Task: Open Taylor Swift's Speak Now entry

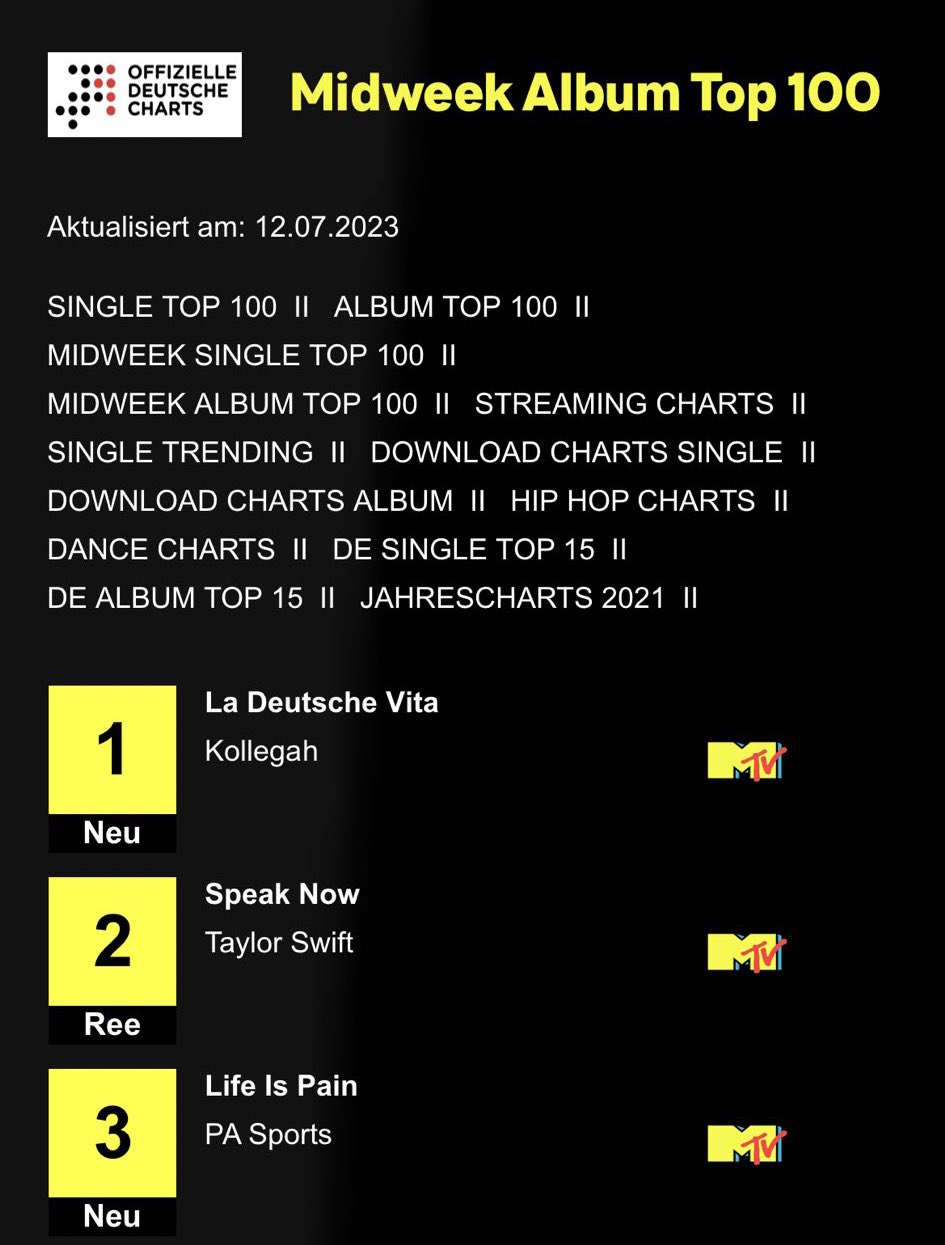Action: [282, 895]
